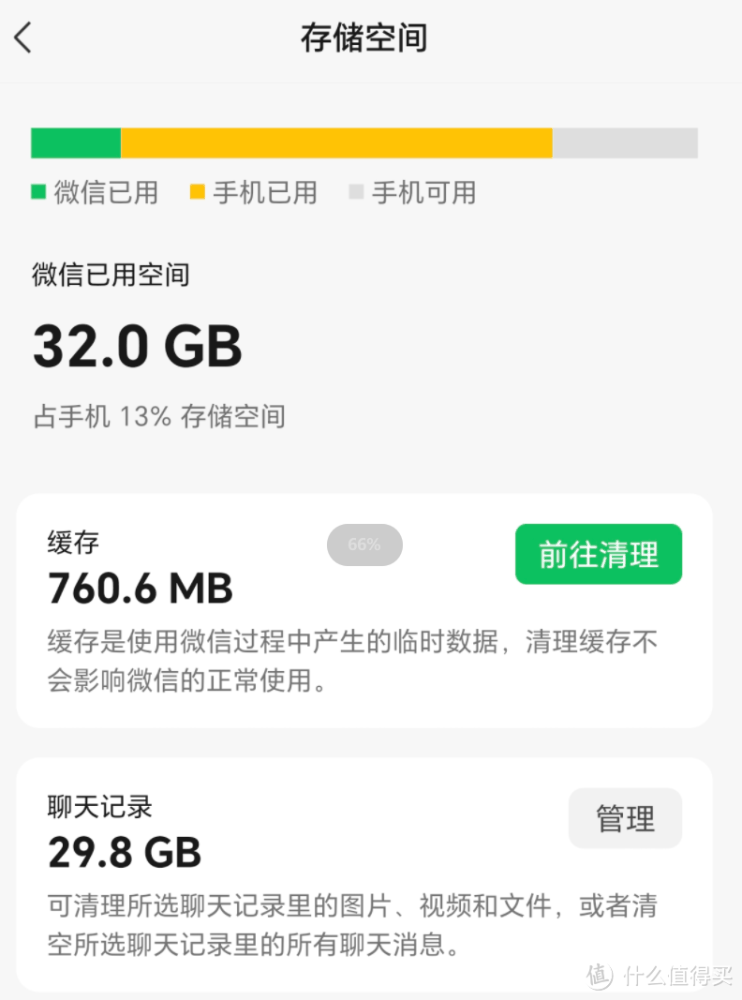The image size is (742, 1000).
Task: Click the gray 手机可用 legend square
Action: pos(356,192)
